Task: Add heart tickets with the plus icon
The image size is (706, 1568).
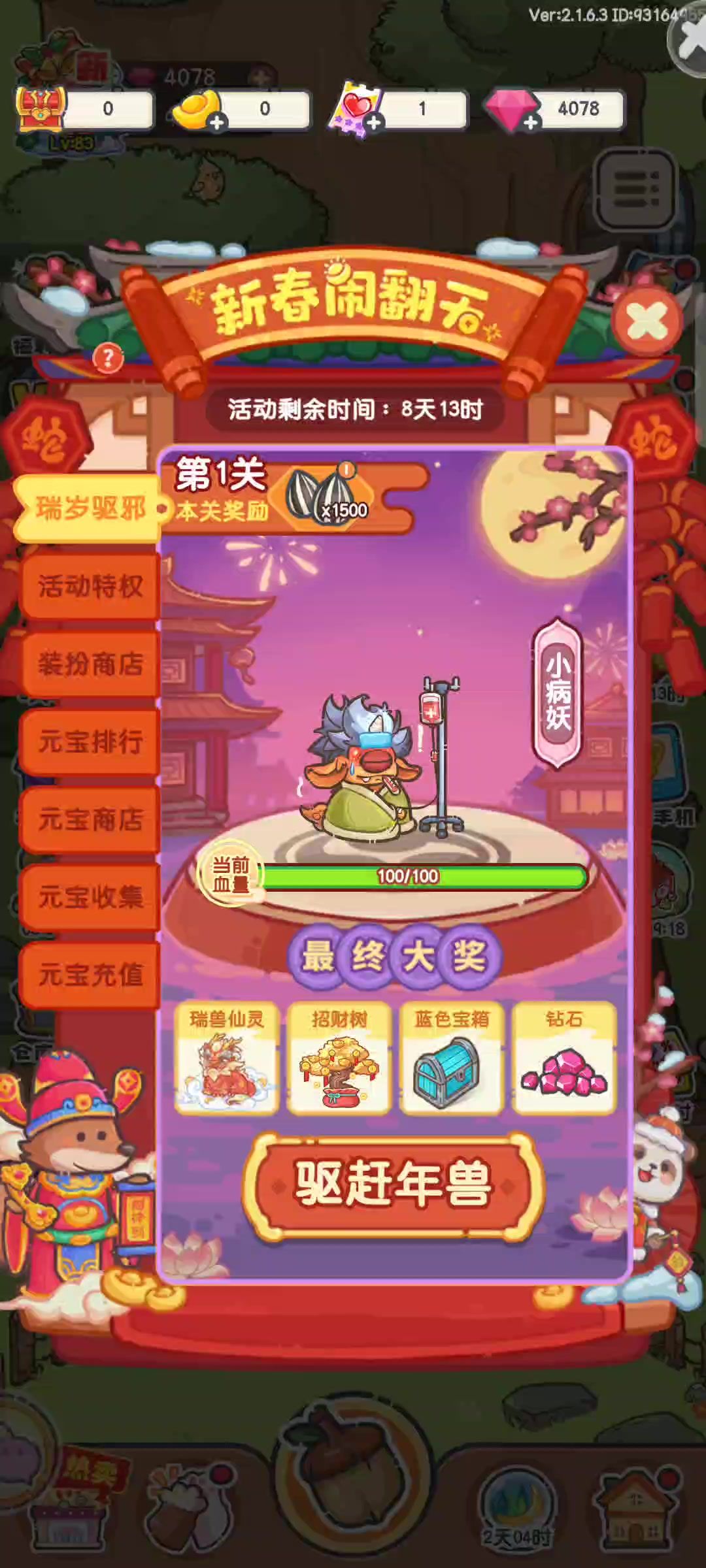Action: [374, 122]
